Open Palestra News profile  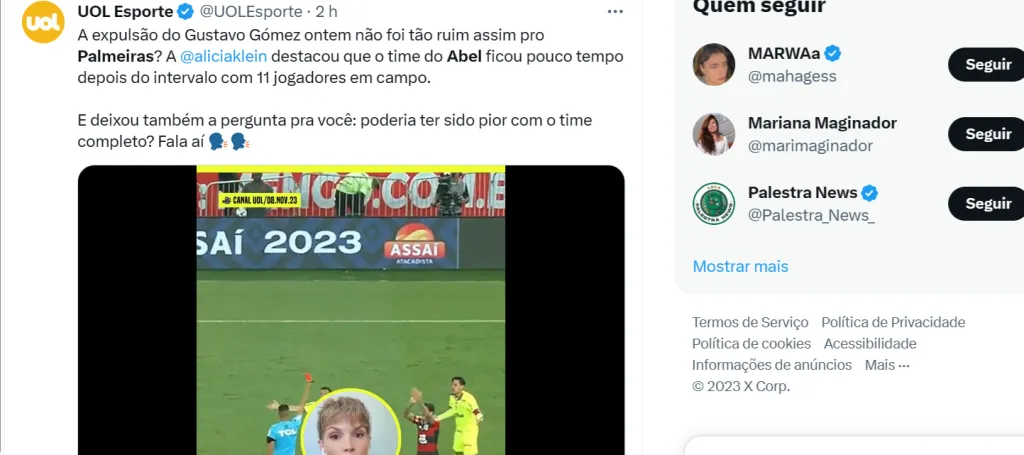(x=802, y=192)
